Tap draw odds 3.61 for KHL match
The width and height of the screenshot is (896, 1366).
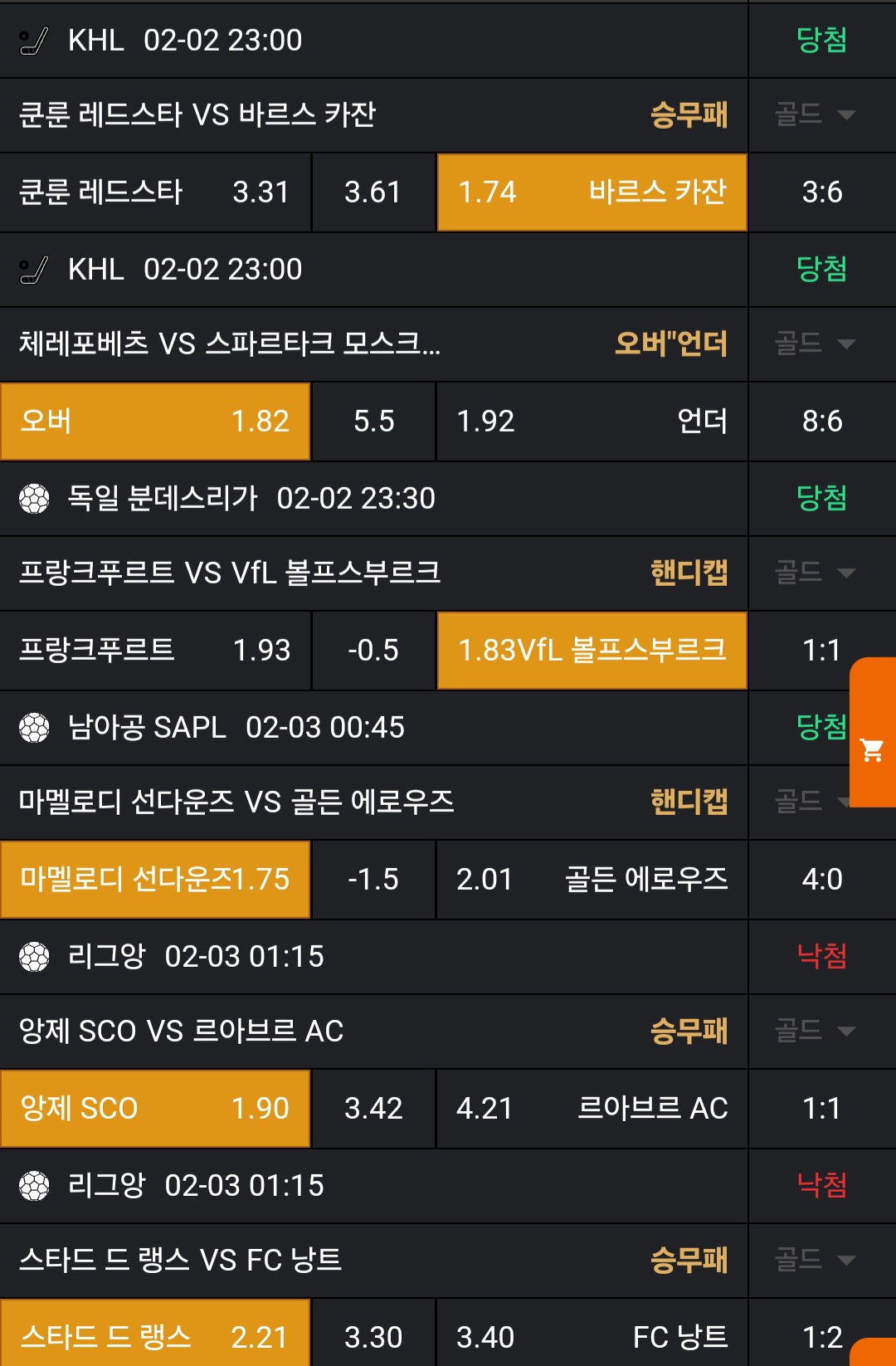[373, 192]
